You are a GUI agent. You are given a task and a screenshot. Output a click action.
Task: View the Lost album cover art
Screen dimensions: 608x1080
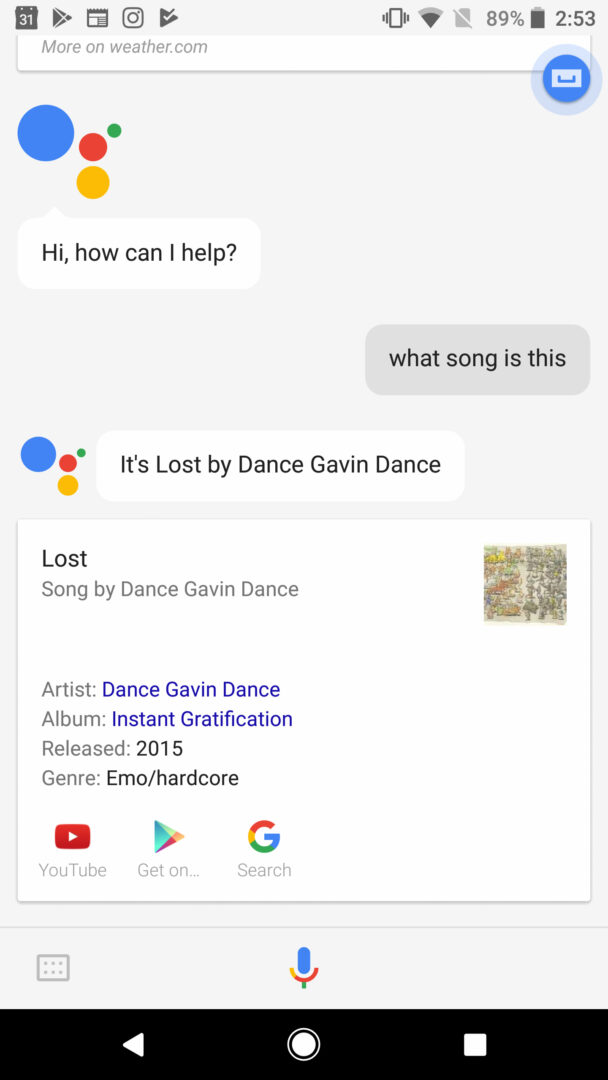coord(525,584)
